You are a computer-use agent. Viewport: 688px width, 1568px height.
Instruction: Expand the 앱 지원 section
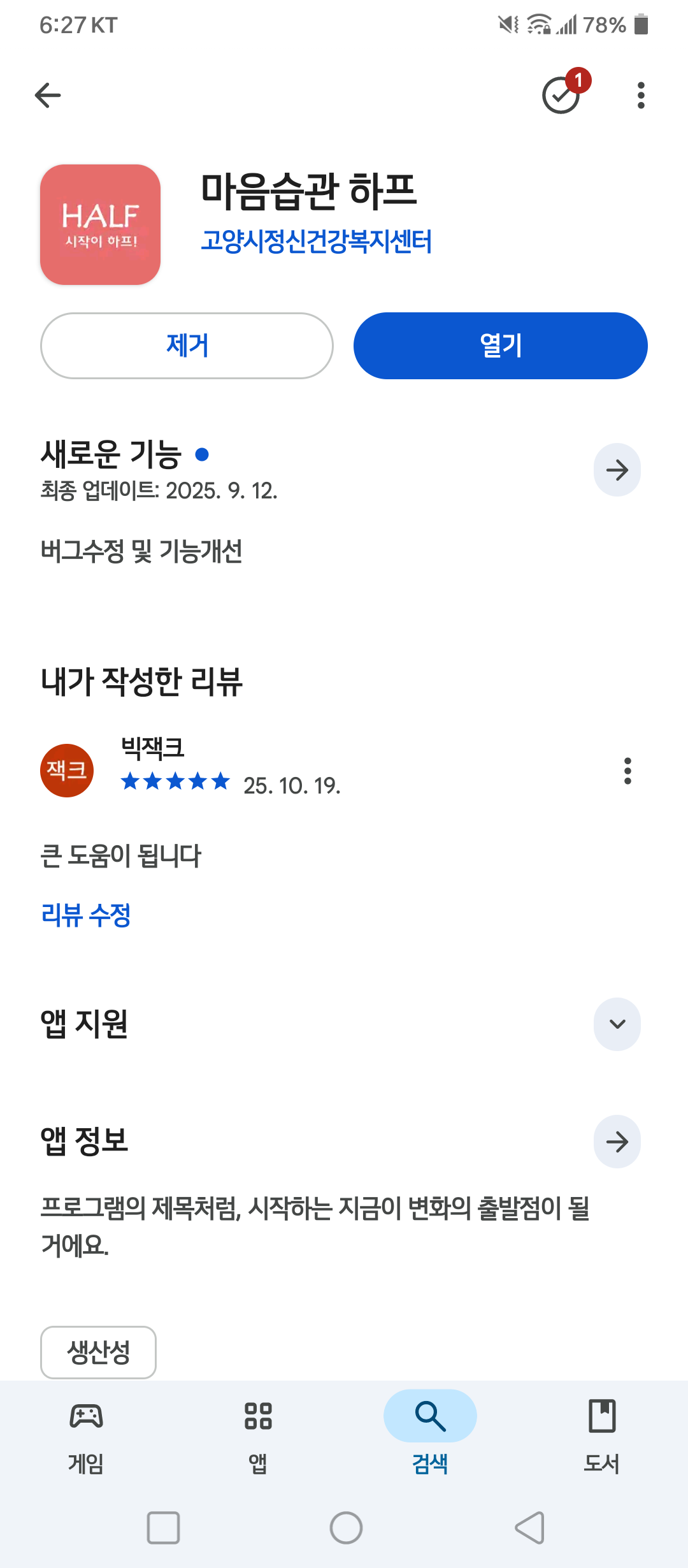pyautogui.click(x=617, y=1024)
